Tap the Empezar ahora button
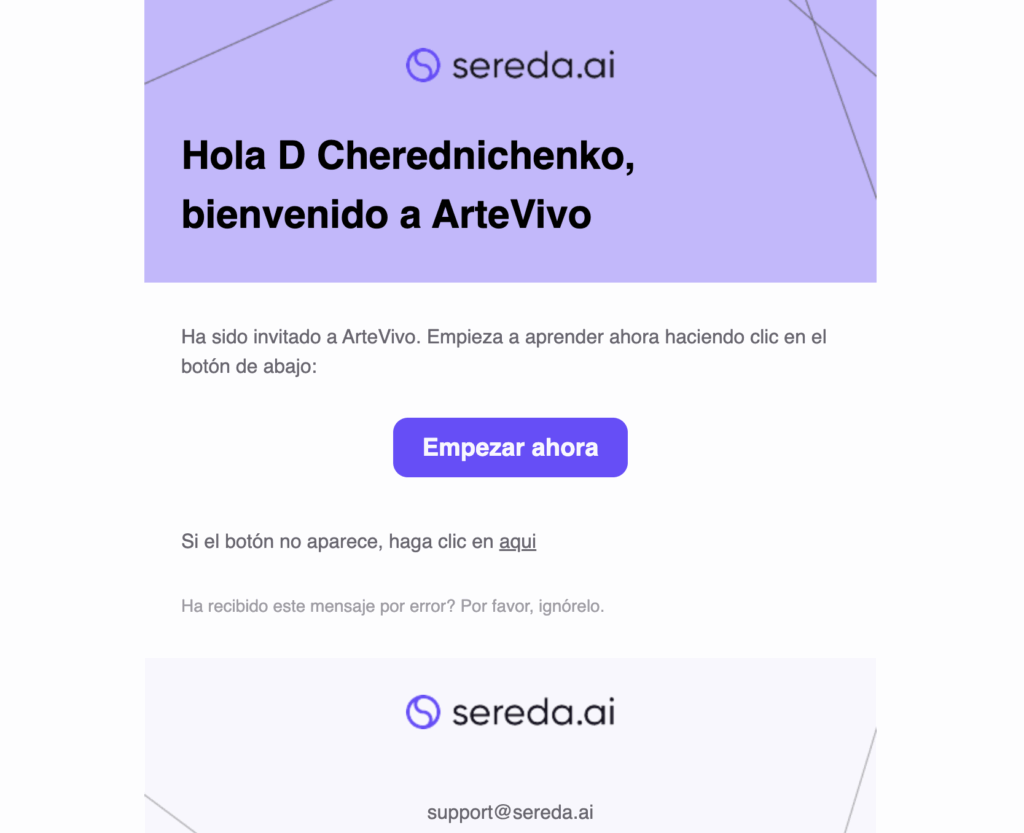 (510, 447)
